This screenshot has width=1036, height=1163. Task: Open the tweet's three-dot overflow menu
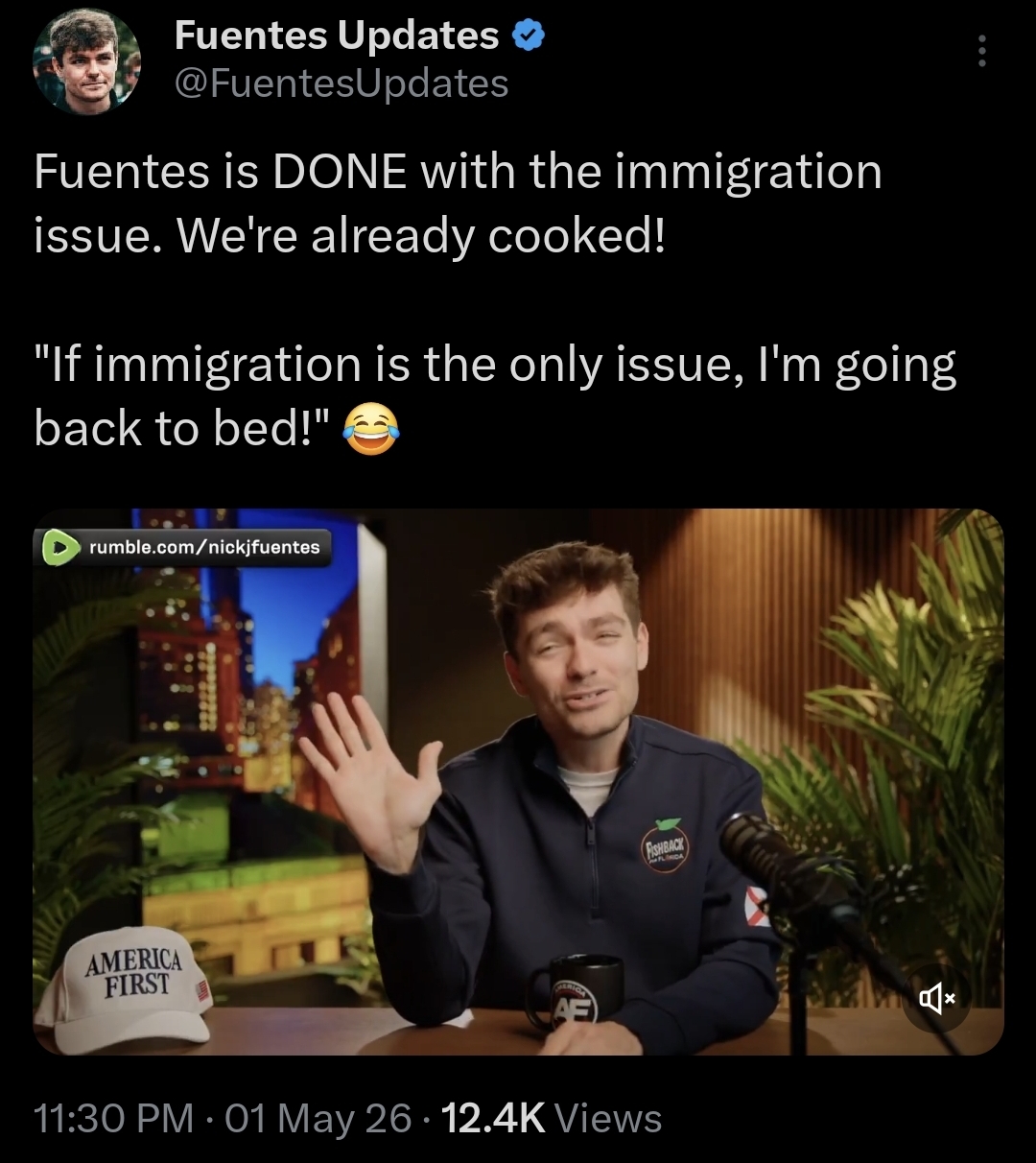point(981,52)
